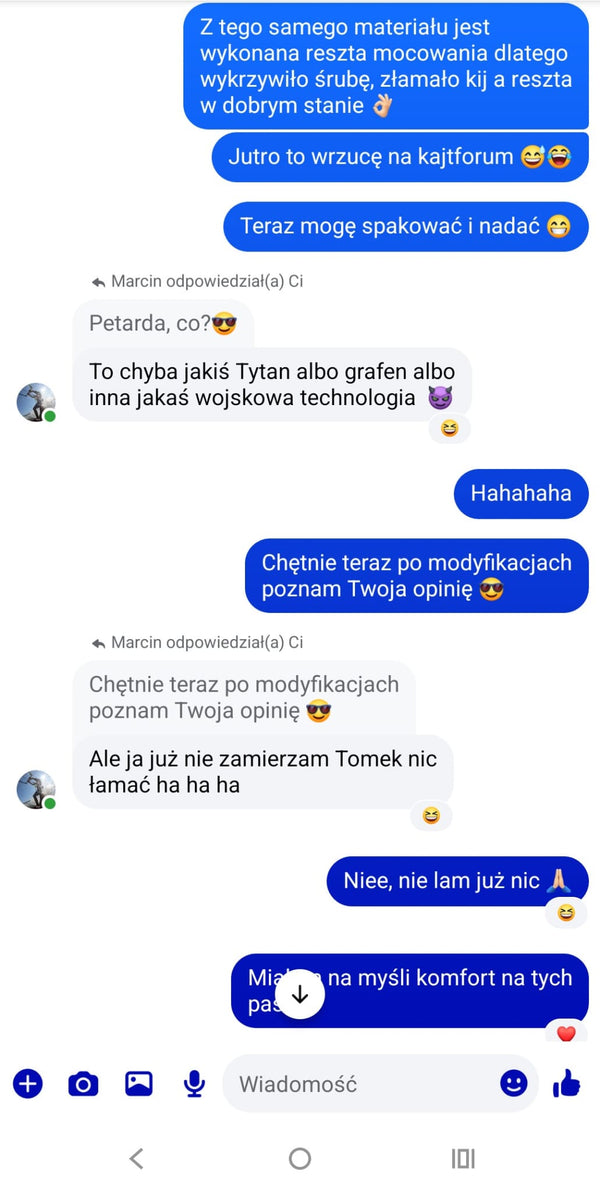600x1192 pixels.
Task: View reaction on the 'nic łamać ha ha ha' message
Action: tap(431, 816)
